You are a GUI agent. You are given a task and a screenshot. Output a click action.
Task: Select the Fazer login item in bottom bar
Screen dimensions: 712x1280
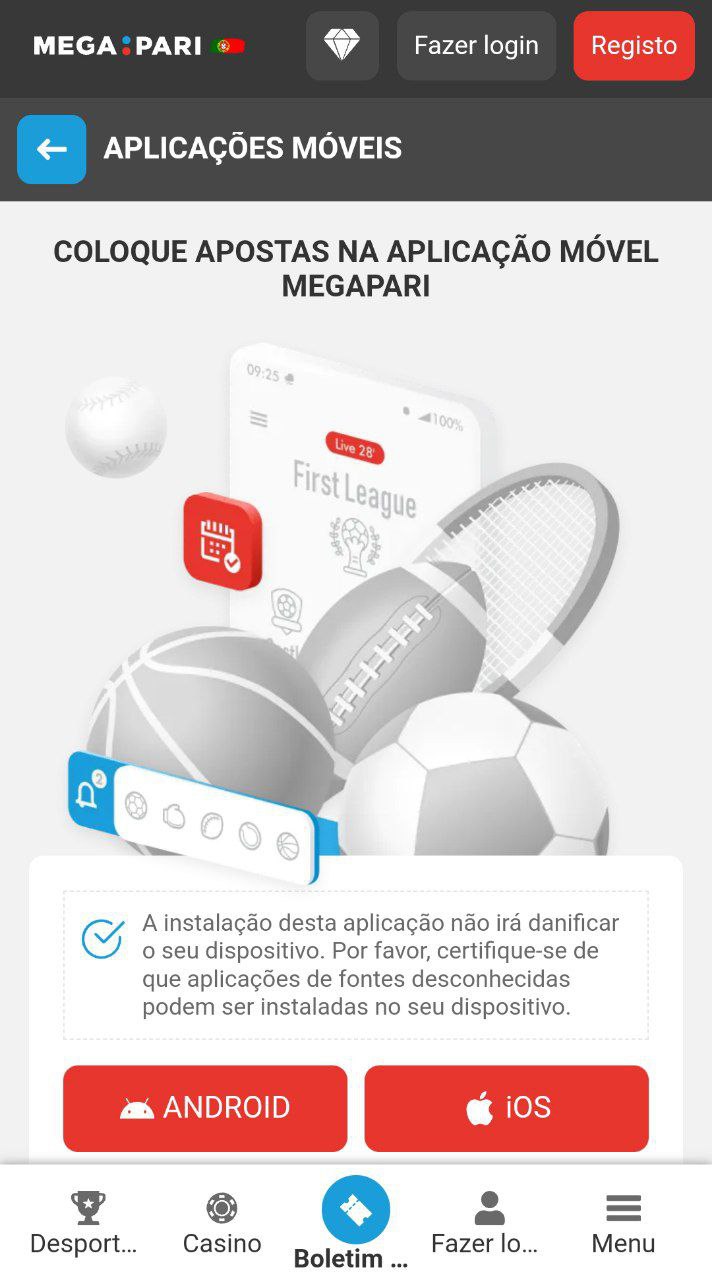(x=489, y=1223)
